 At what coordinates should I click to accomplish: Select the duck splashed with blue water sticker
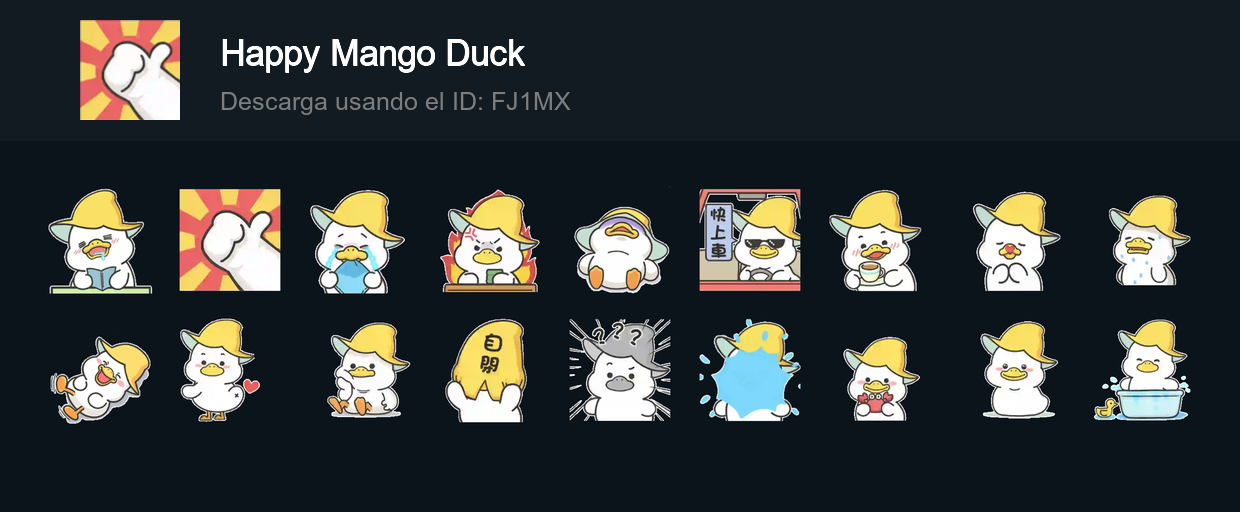[749, 370]
